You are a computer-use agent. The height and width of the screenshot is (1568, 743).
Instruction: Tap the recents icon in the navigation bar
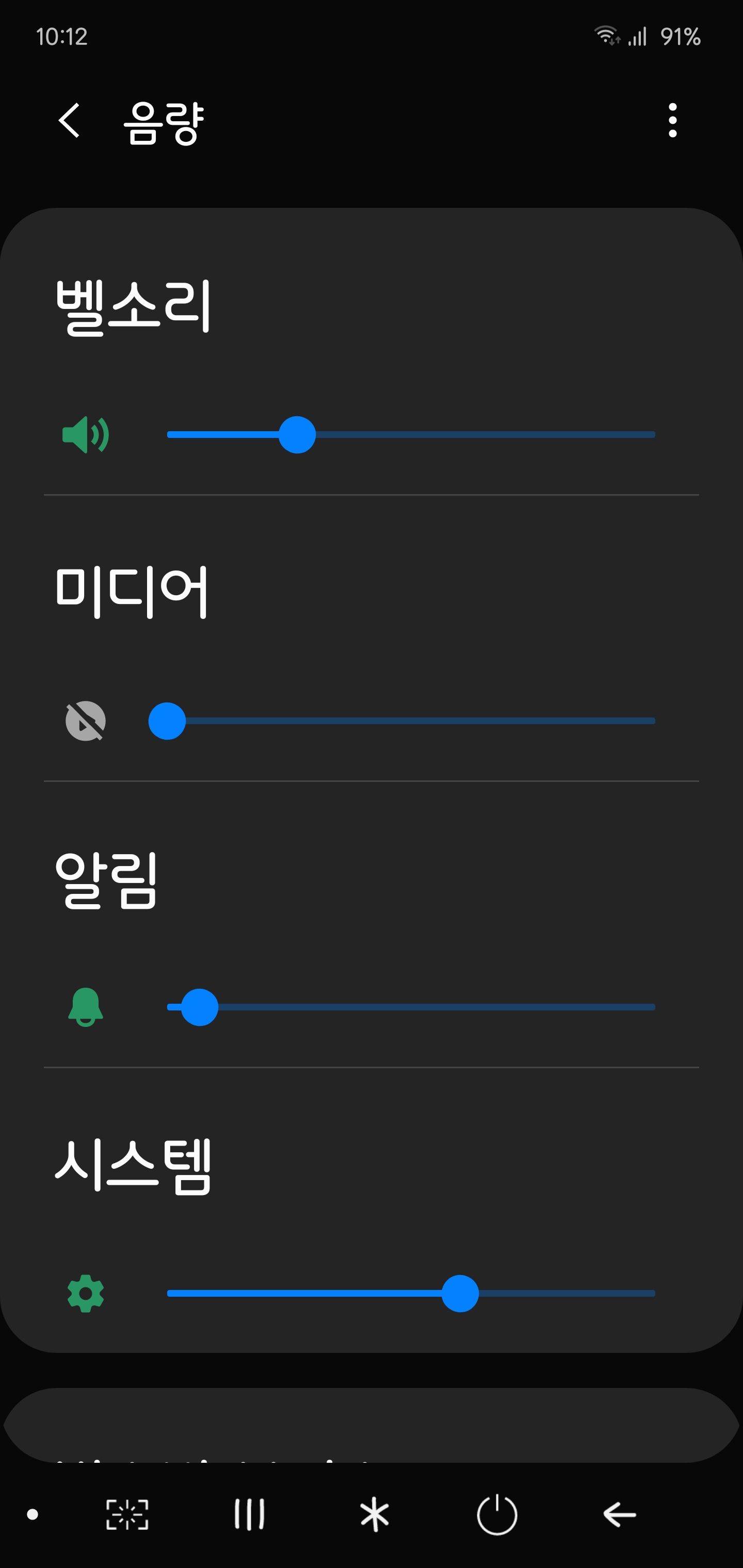[249, 1514]
